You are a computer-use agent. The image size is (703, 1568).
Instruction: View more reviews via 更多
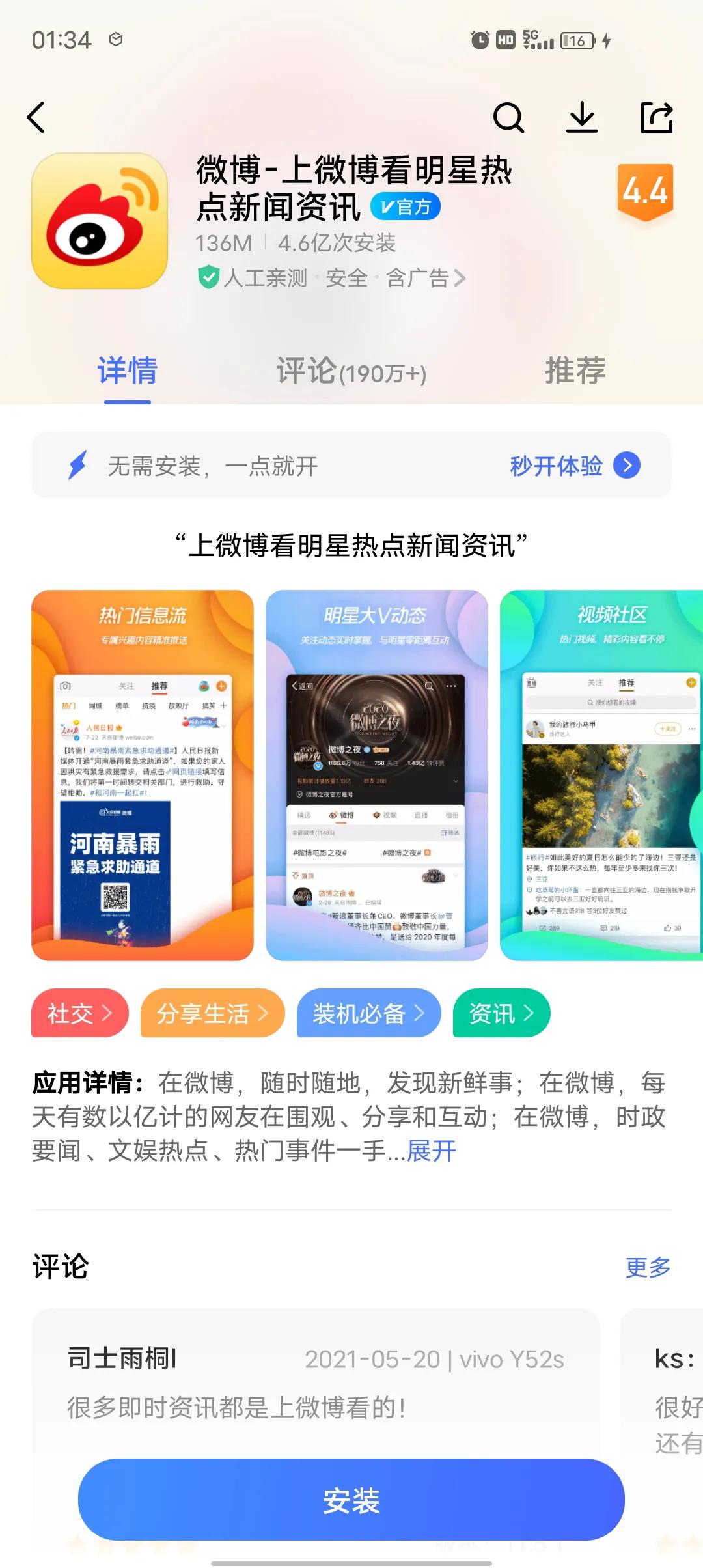648,1267
